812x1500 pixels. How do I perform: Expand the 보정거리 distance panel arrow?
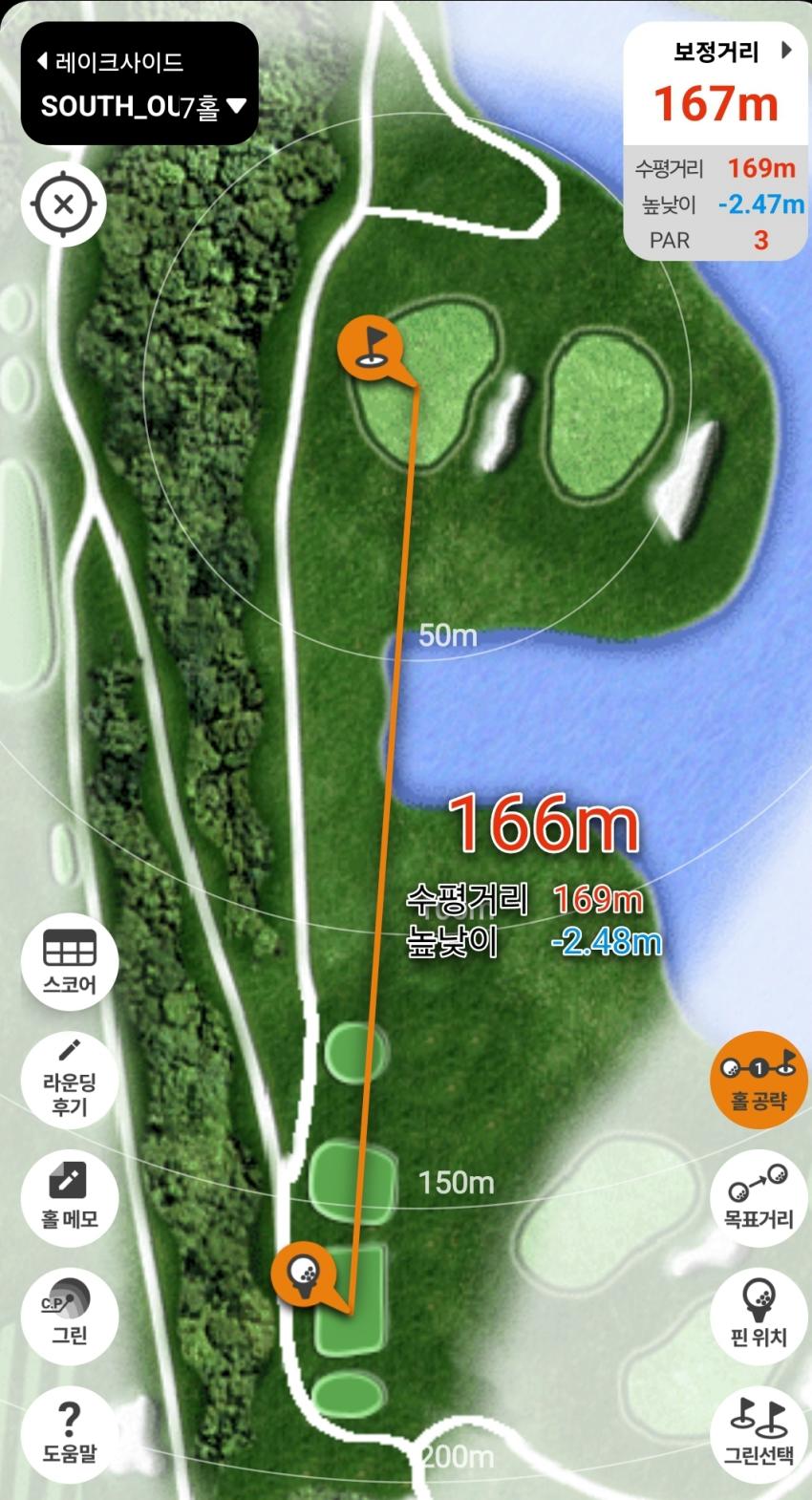[786, 51]
